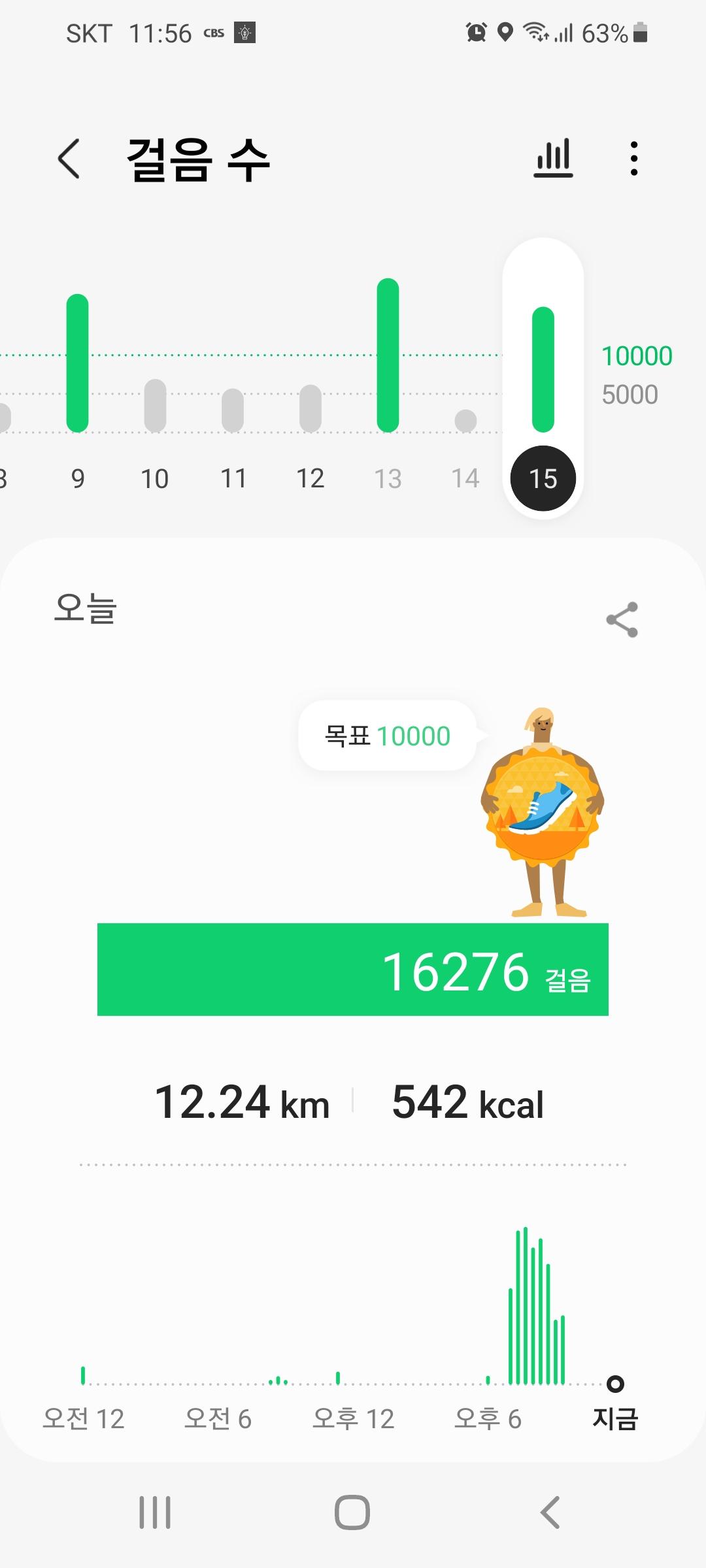Open the recent apps view
This screenshot has height=1568, width=706.
point(155,1512)
